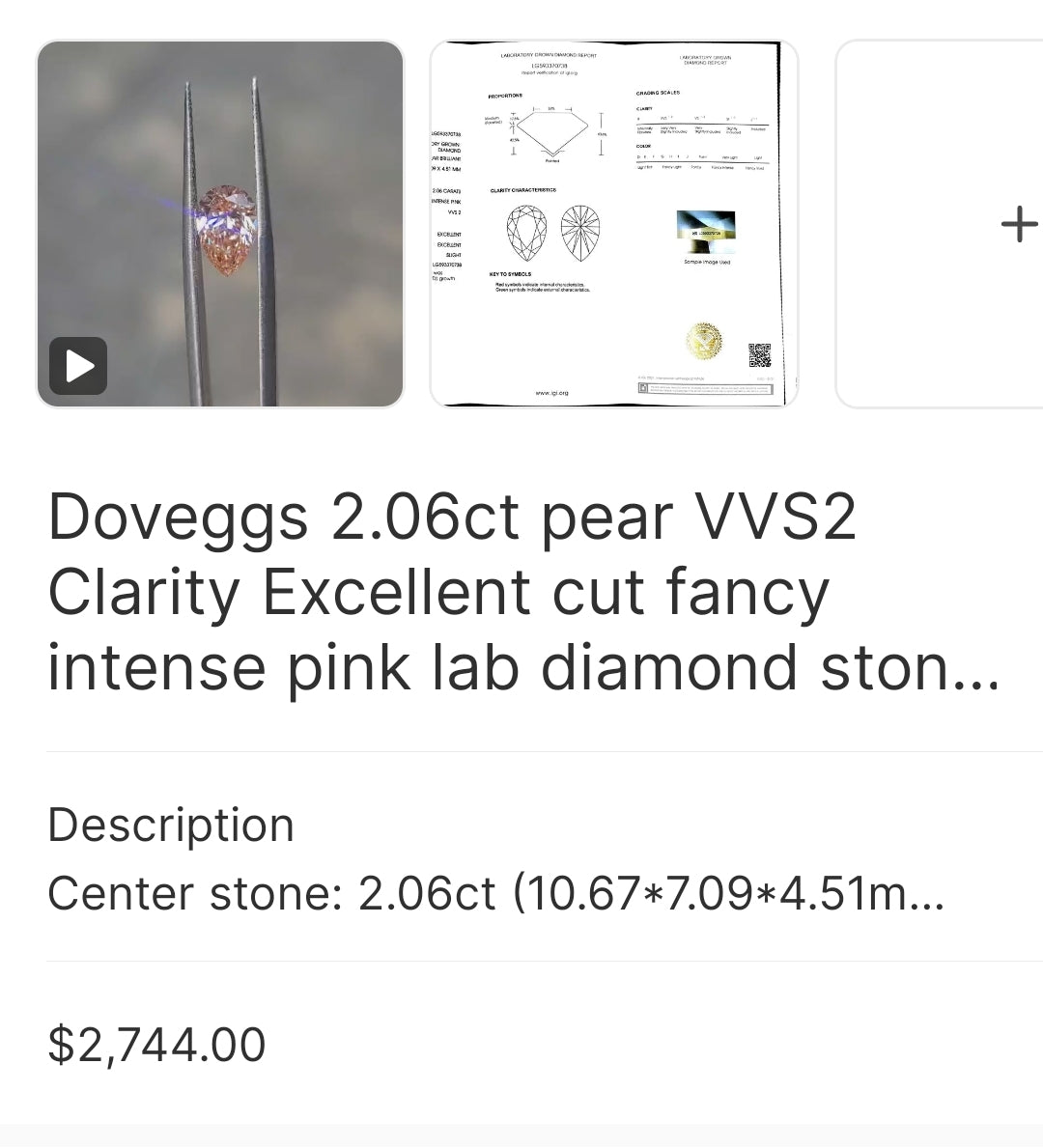The width and height of the screenshot is (1043, 1148).
Task: Edit the Doveggs 2.06ct pear product title
Action: [x=521, y=591]
